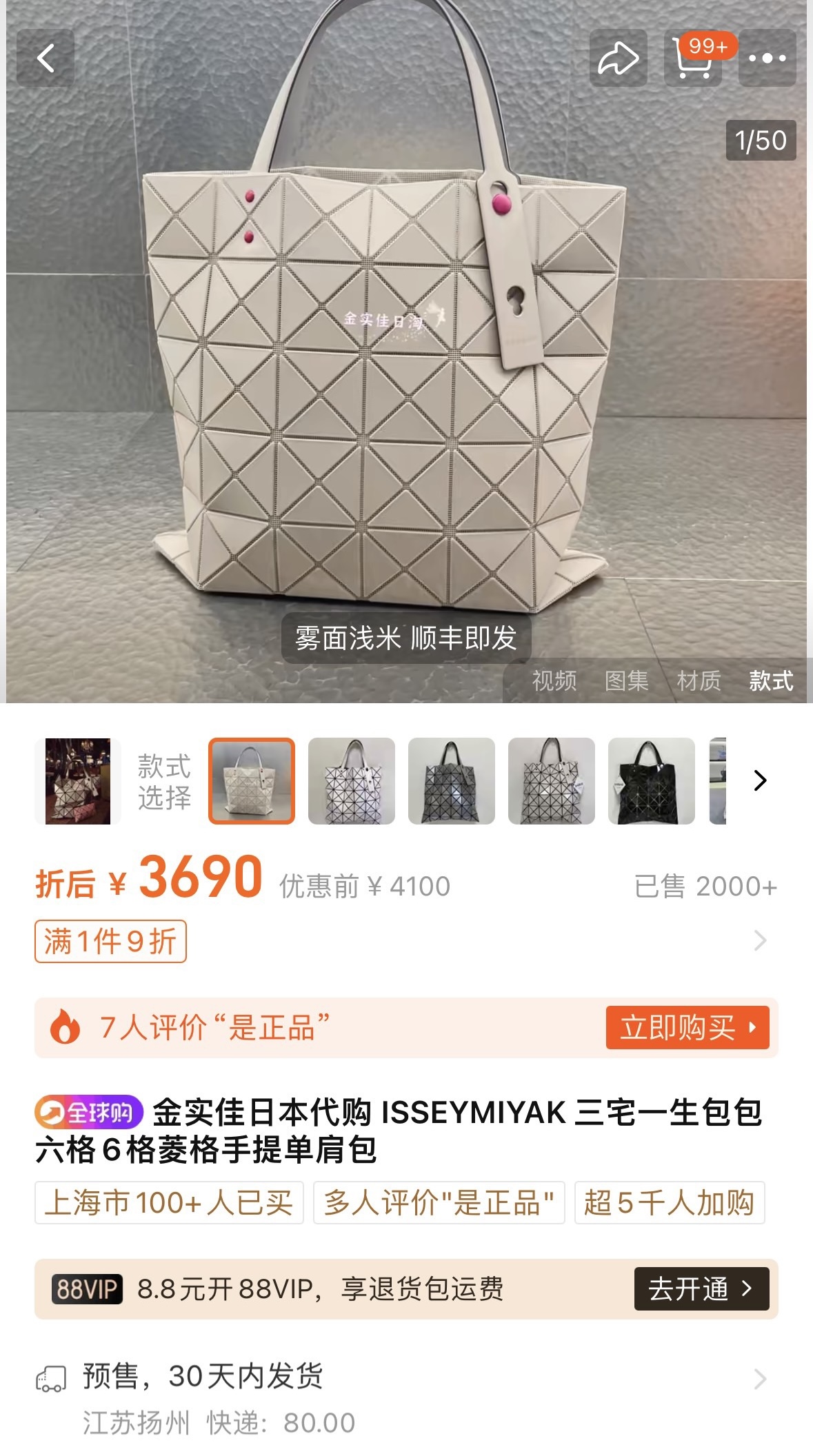Open the 多人评价"是正品" tag
813x1456 pixels.
tap(439, 1203)
